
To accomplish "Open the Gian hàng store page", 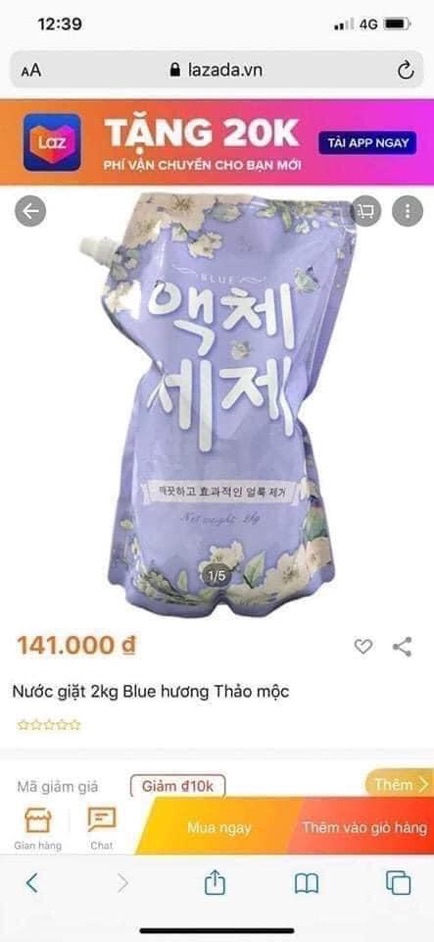I will click(x=38, y=828).
